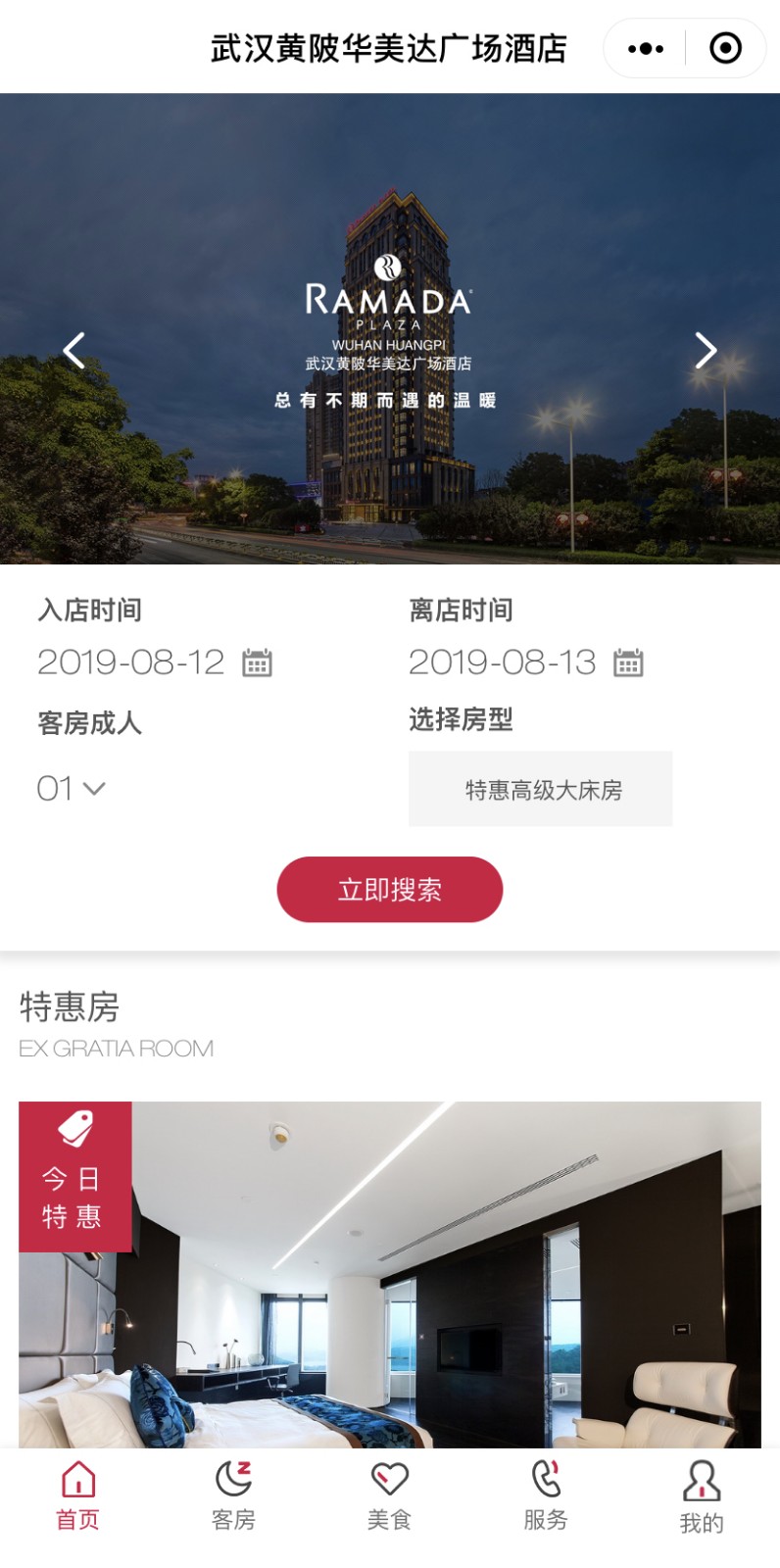
Task: Pick check-out date 2019-08-13
Action: coord(525,662)
